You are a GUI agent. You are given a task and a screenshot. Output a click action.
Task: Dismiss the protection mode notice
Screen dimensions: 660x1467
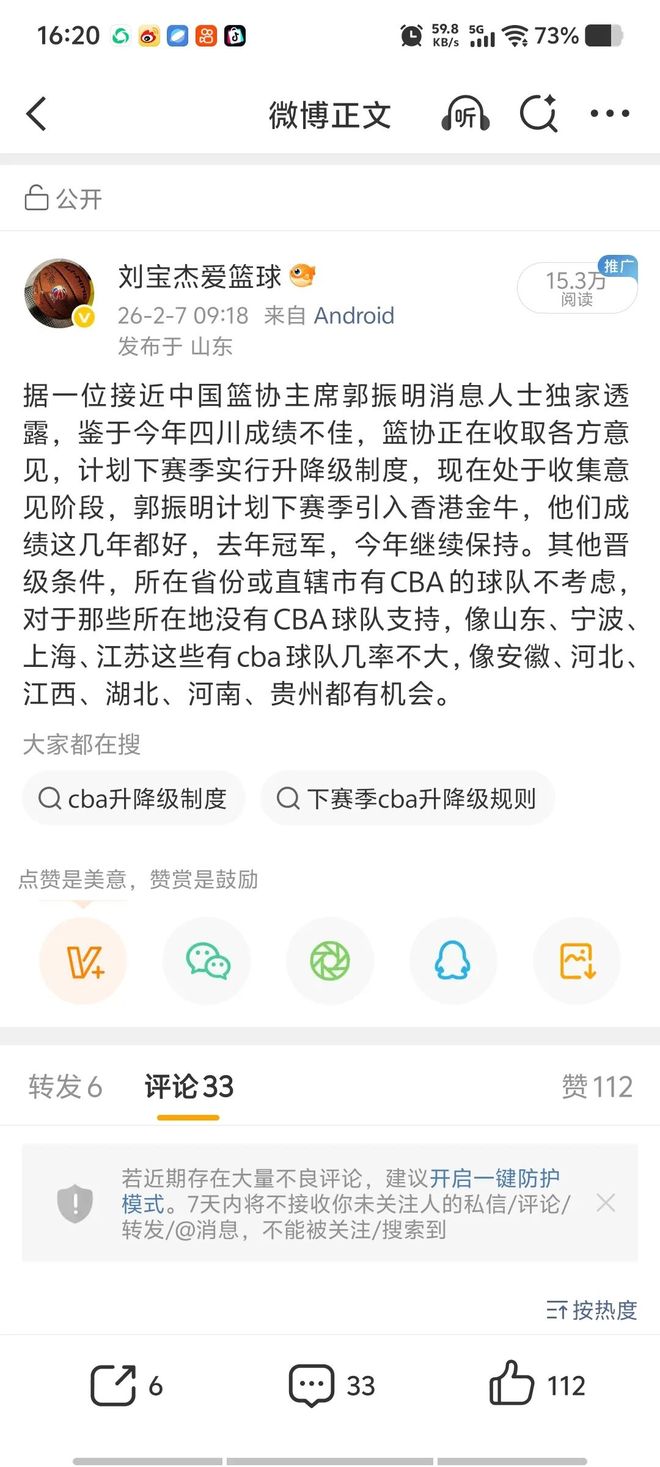pos(605,1202)
